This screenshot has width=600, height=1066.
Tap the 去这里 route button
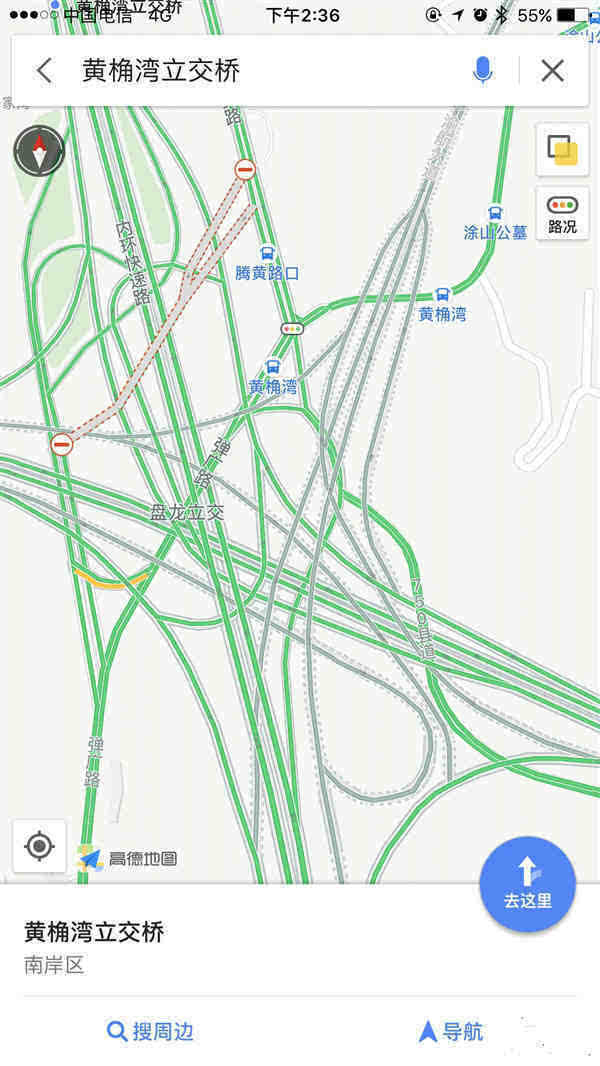coord(527,884)
